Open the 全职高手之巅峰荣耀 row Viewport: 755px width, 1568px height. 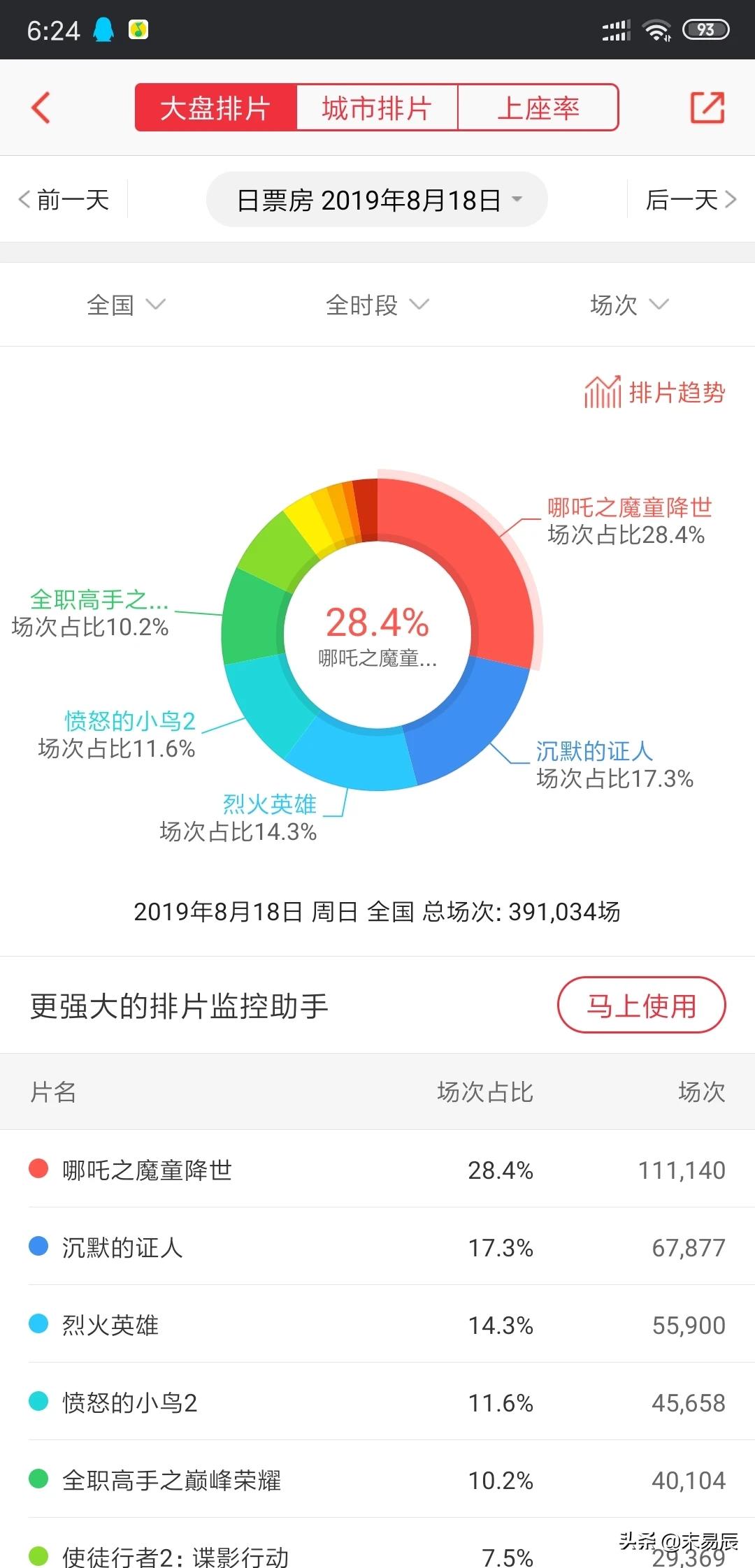click(377, 1479)
